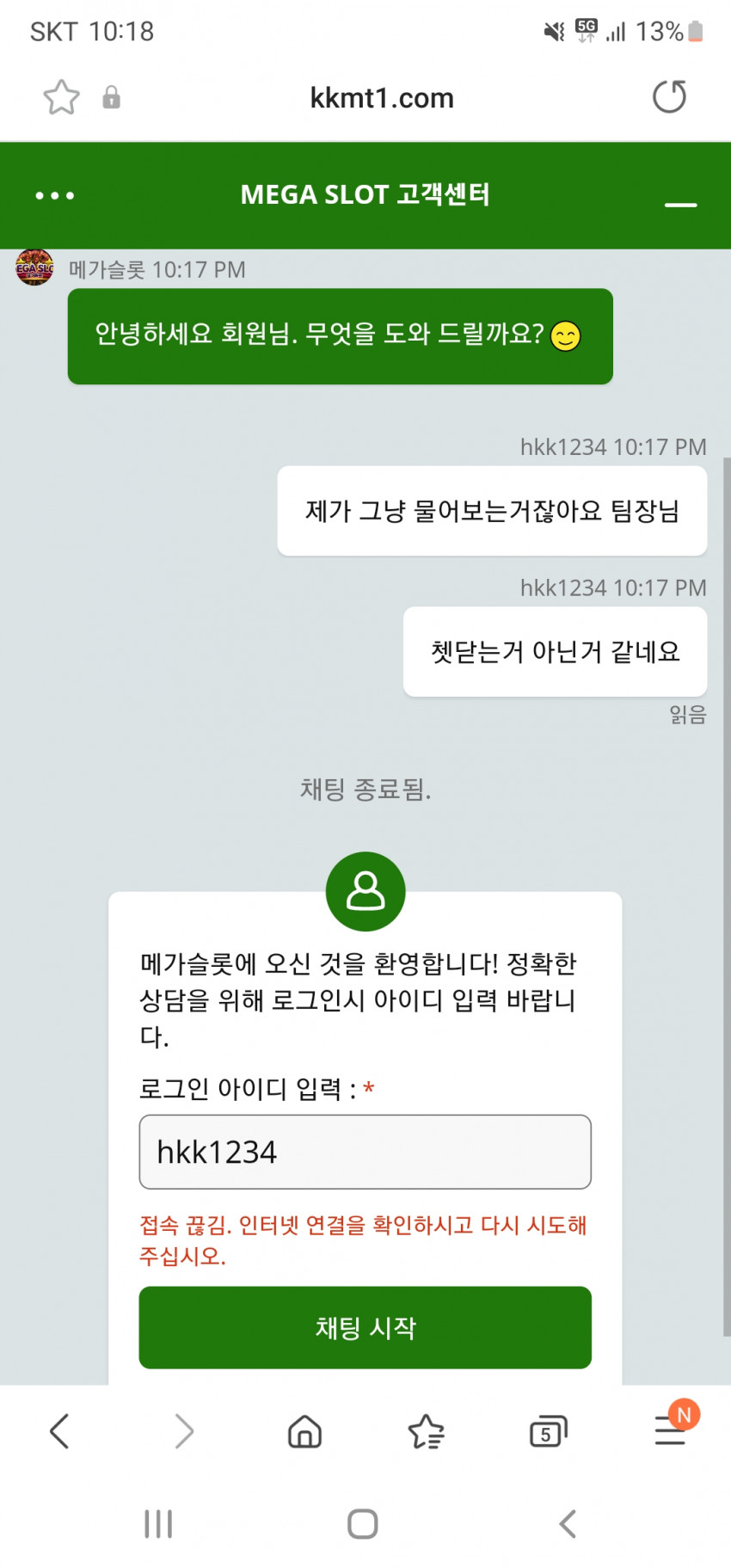Open the browser bookmarks list
Viewport: 731px width, 1568px height.
tap(426, 1431)
